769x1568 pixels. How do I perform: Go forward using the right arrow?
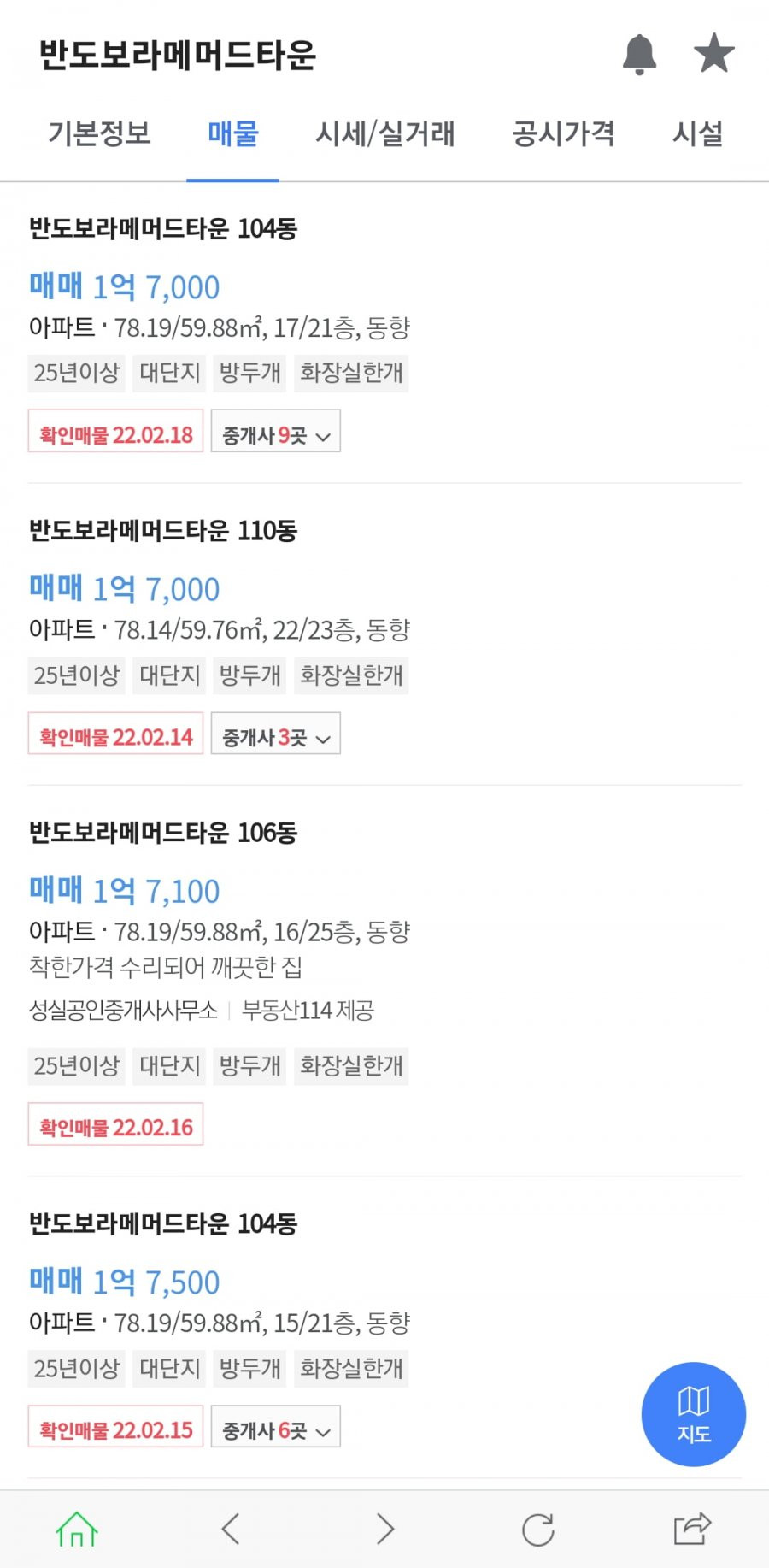pyautogui.click(x=385, y=1529)
